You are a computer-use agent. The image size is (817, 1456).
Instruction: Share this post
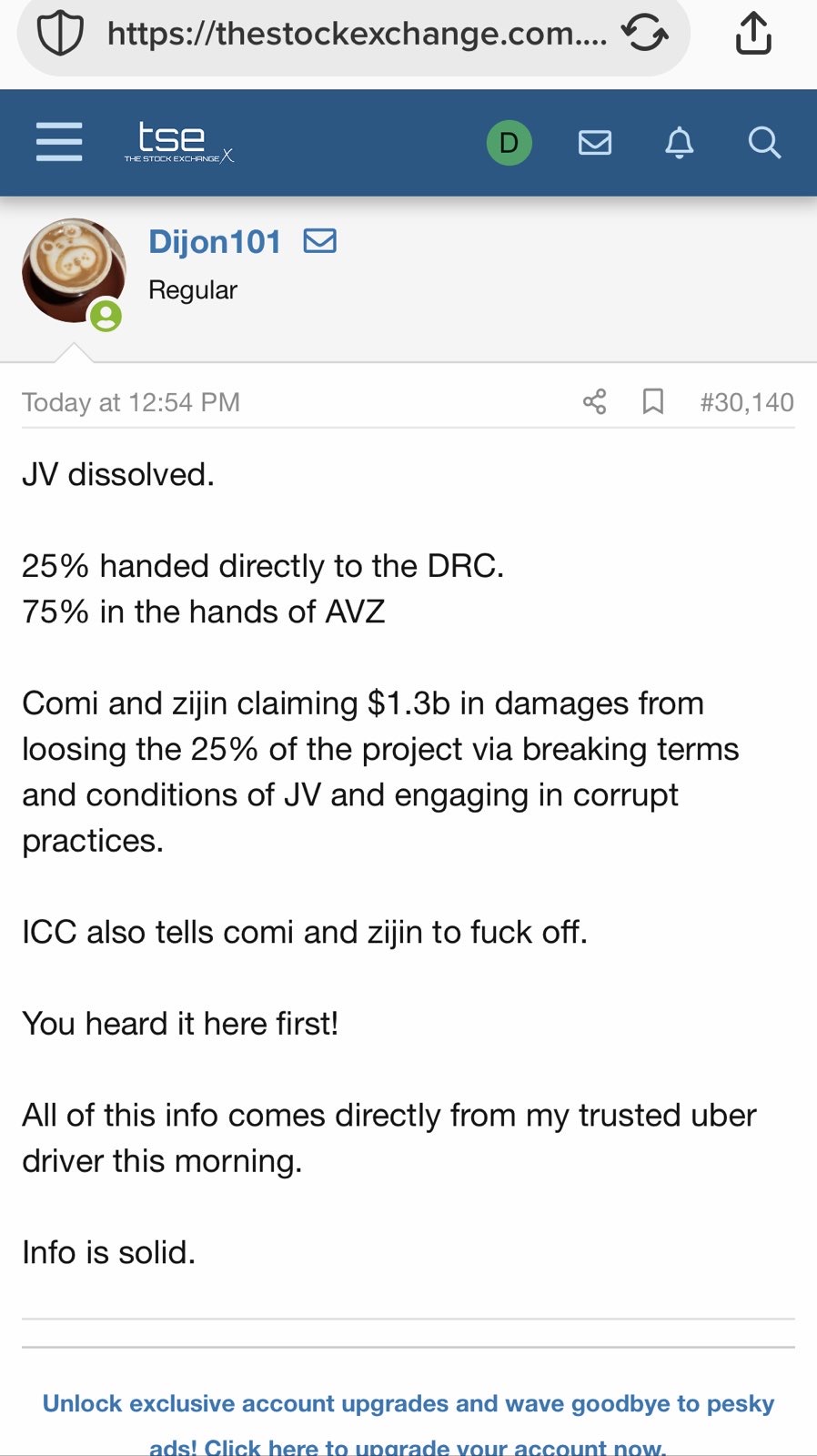tap(594, 401)
